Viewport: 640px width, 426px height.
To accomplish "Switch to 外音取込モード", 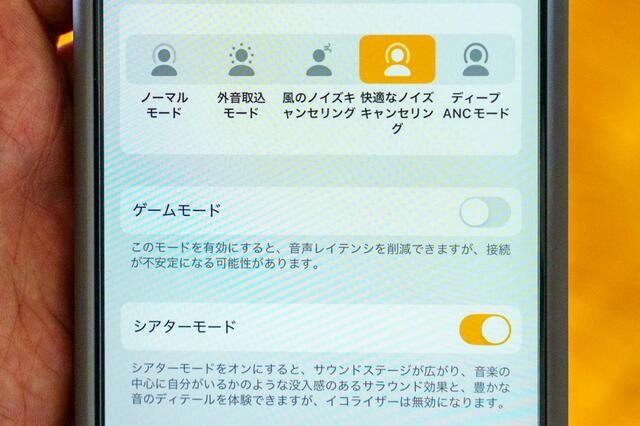I will click(x=241, y=61).
